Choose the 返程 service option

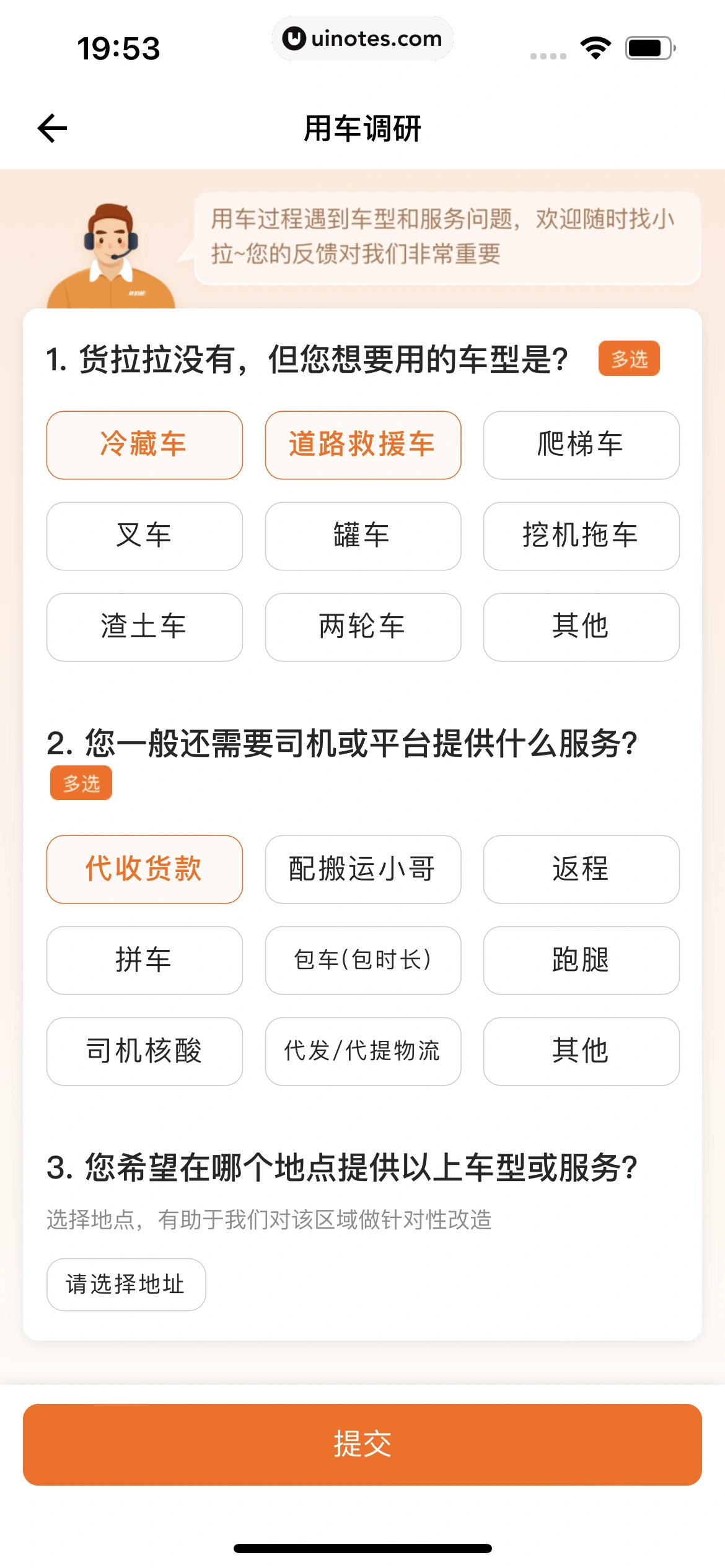(581, 869)
